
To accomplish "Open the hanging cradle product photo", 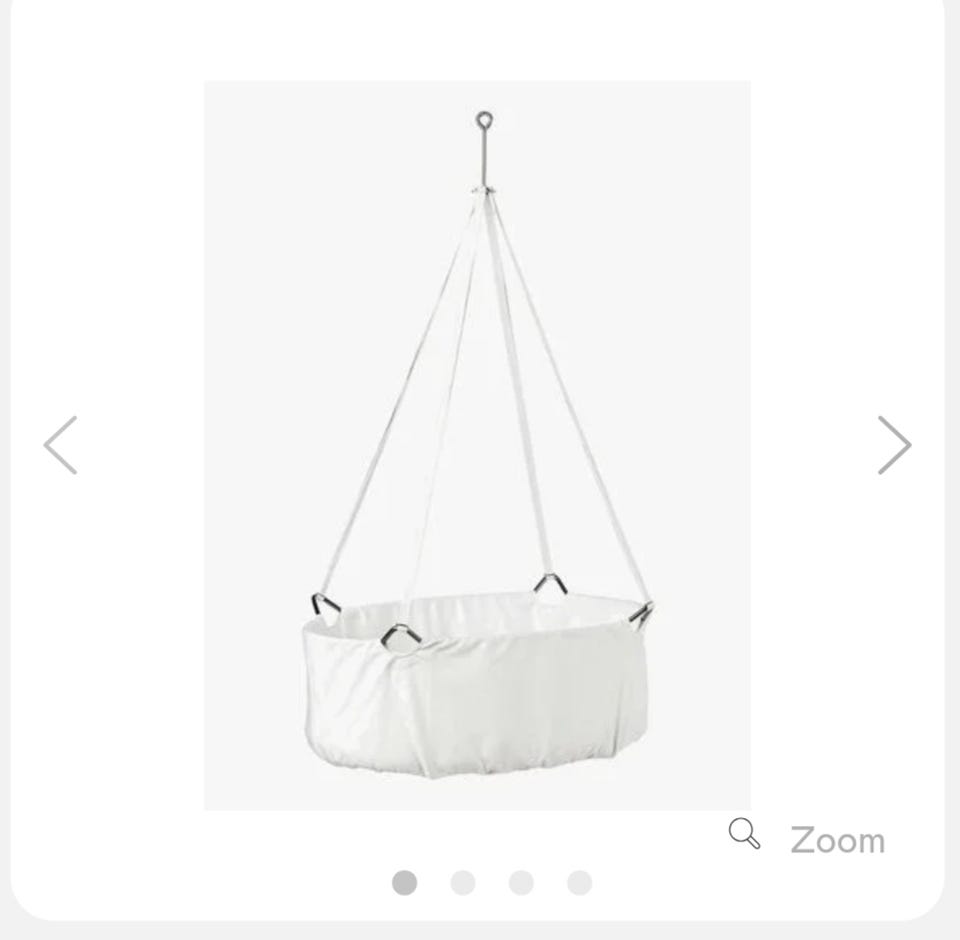I will [x=477, y=445].
